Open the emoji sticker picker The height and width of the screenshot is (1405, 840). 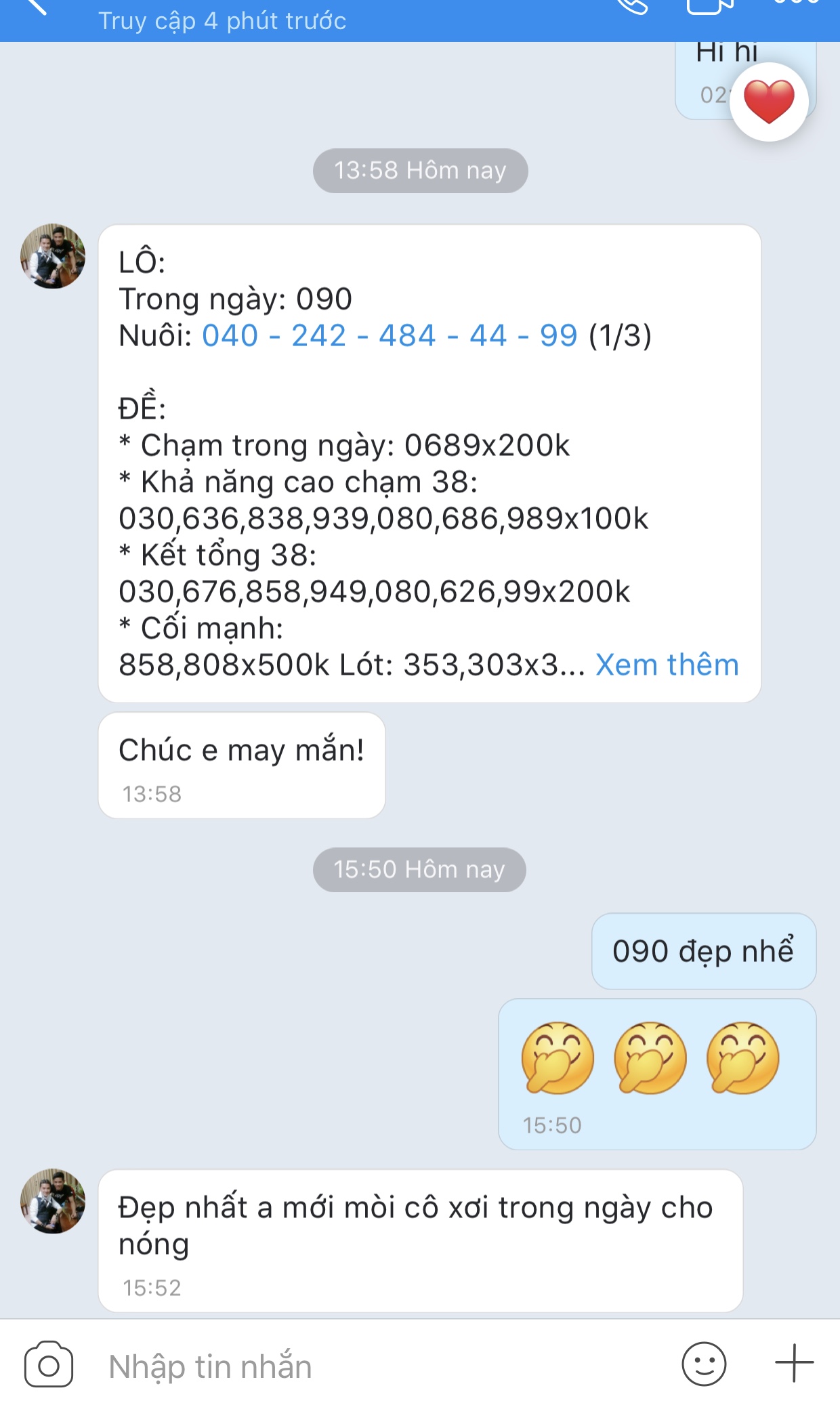[x=704, y=1364]
